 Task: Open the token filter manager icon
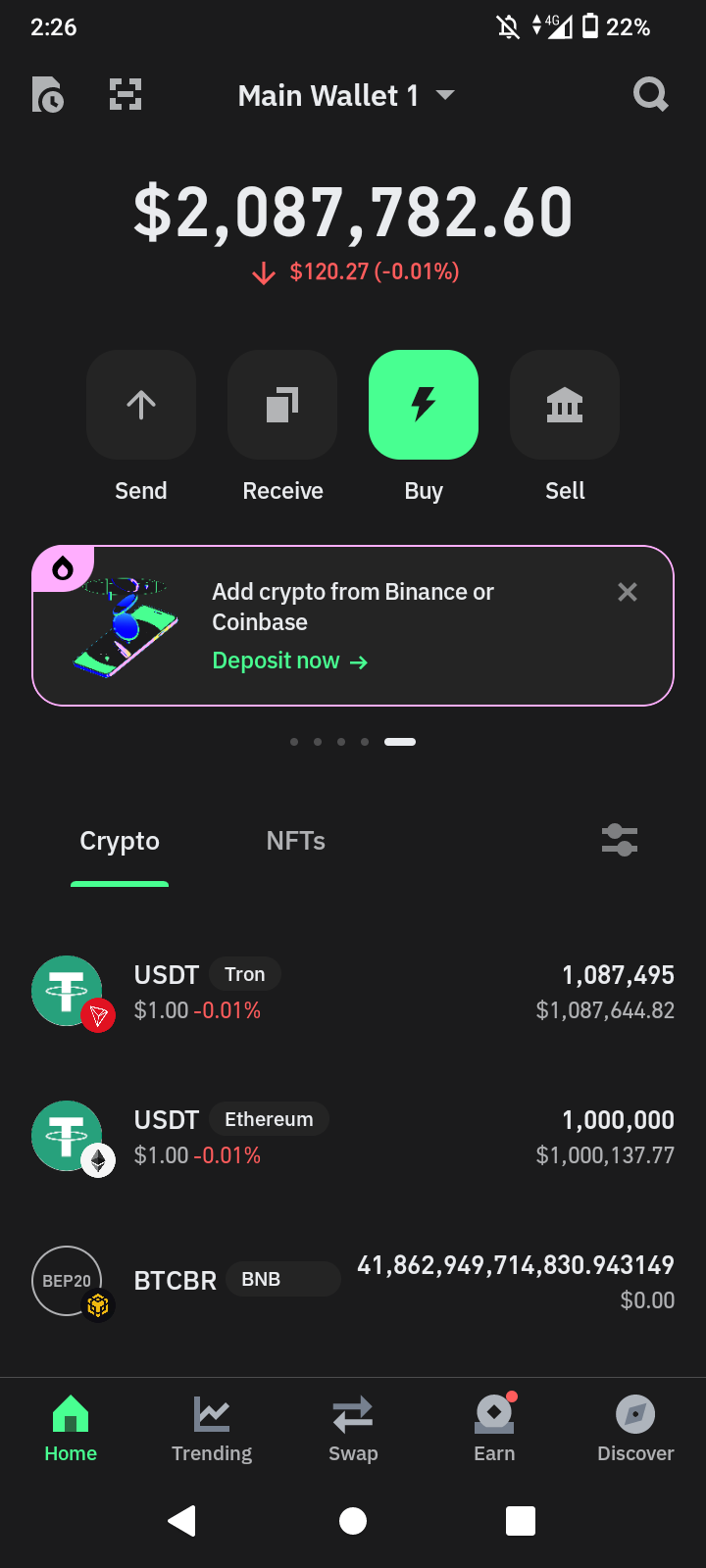(x=619, y=840)
